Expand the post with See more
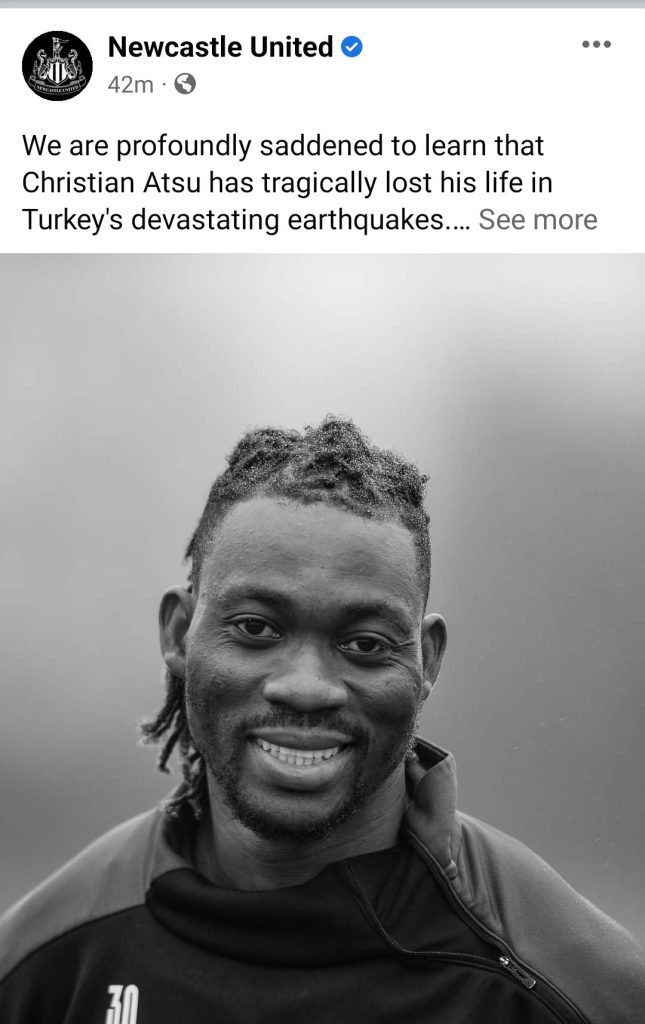 pyautogui.click(x=537, y=220)
